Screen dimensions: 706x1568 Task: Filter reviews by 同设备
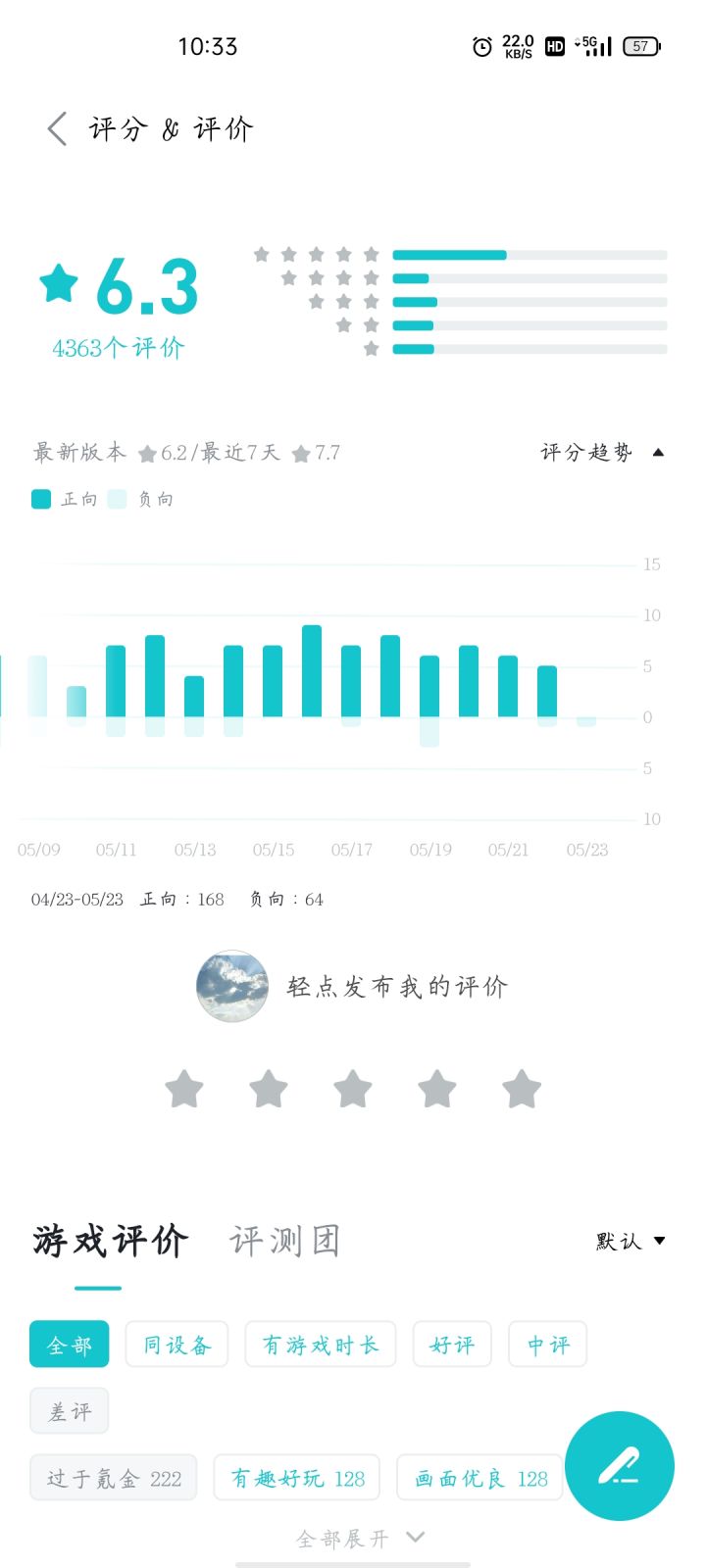(x=176, y=1345)
